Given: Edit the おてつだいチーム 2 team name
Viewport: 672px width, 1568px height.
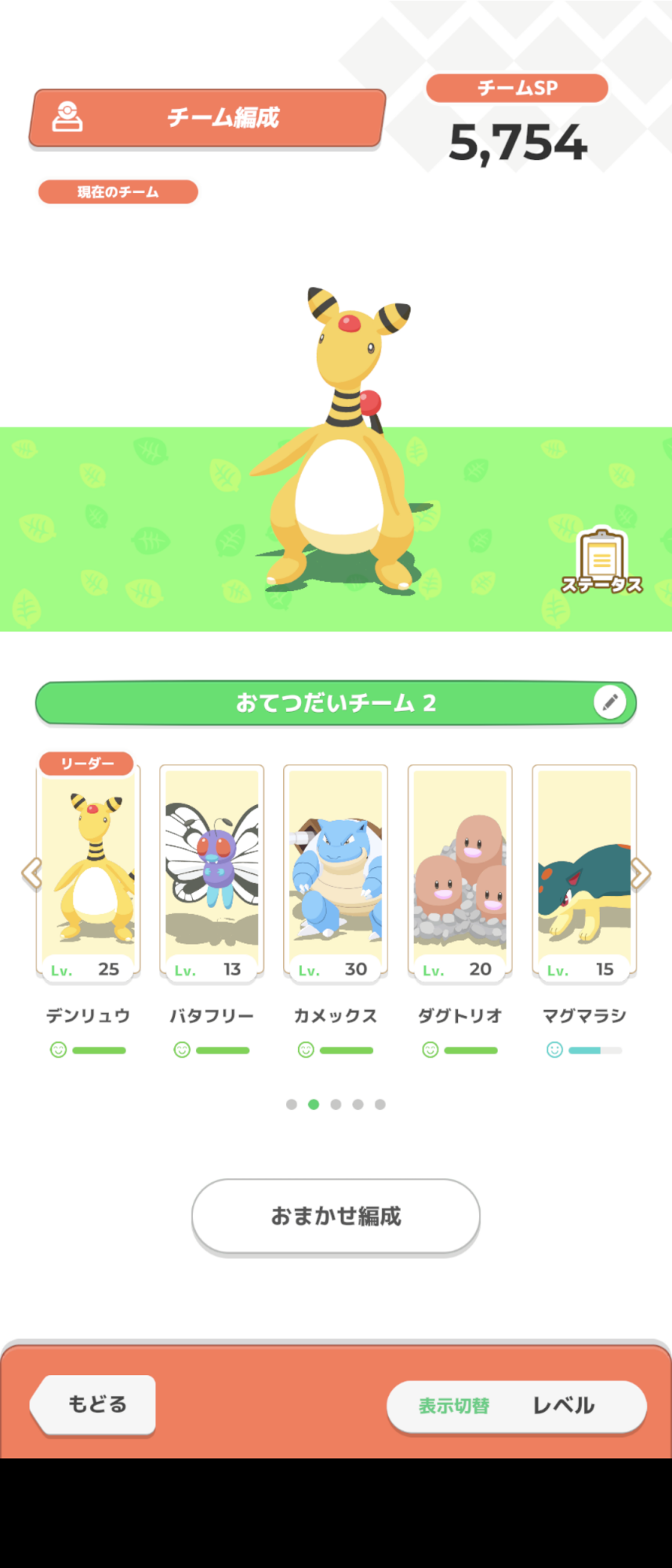Looking at the screenshot, I should point(610,702).
